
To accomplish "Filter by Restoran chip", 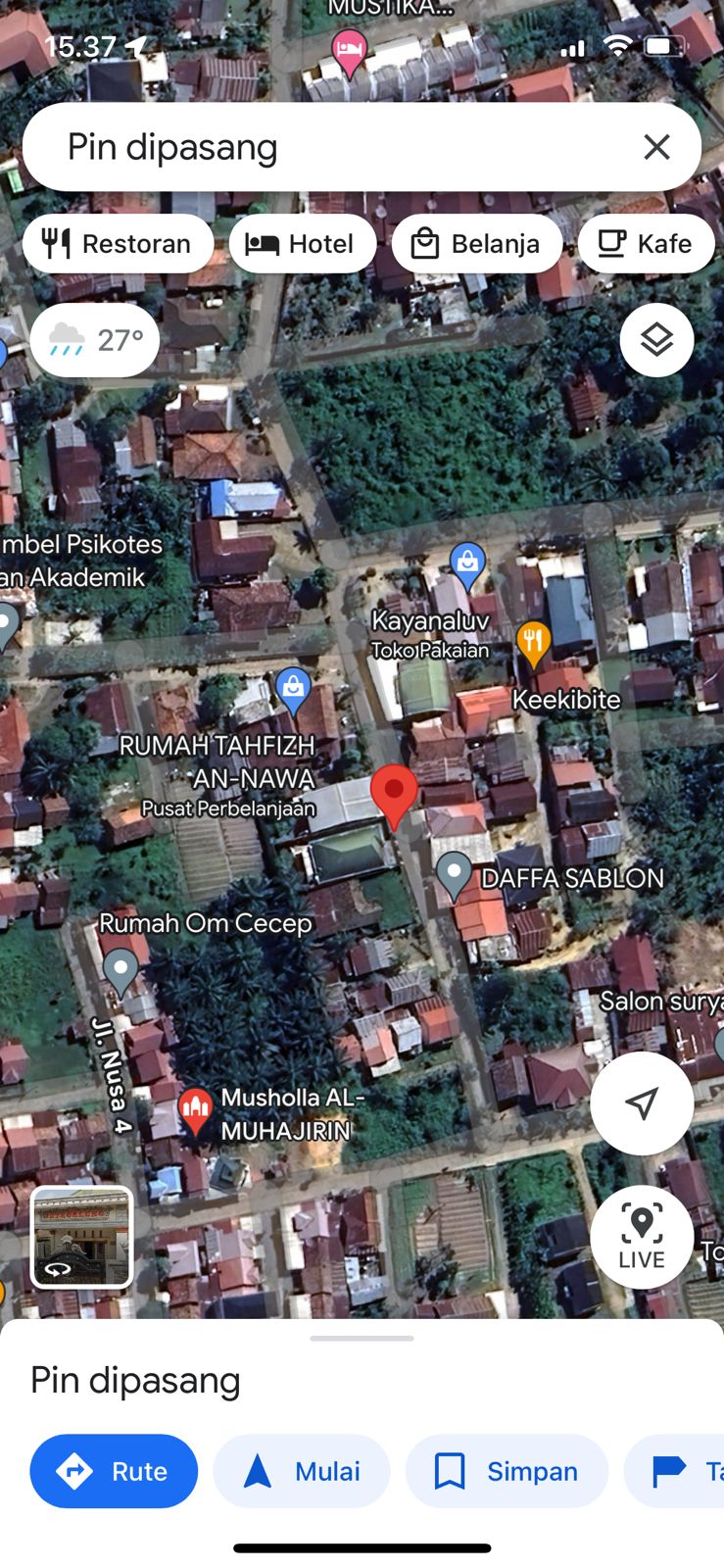I will tap(118, 244).
